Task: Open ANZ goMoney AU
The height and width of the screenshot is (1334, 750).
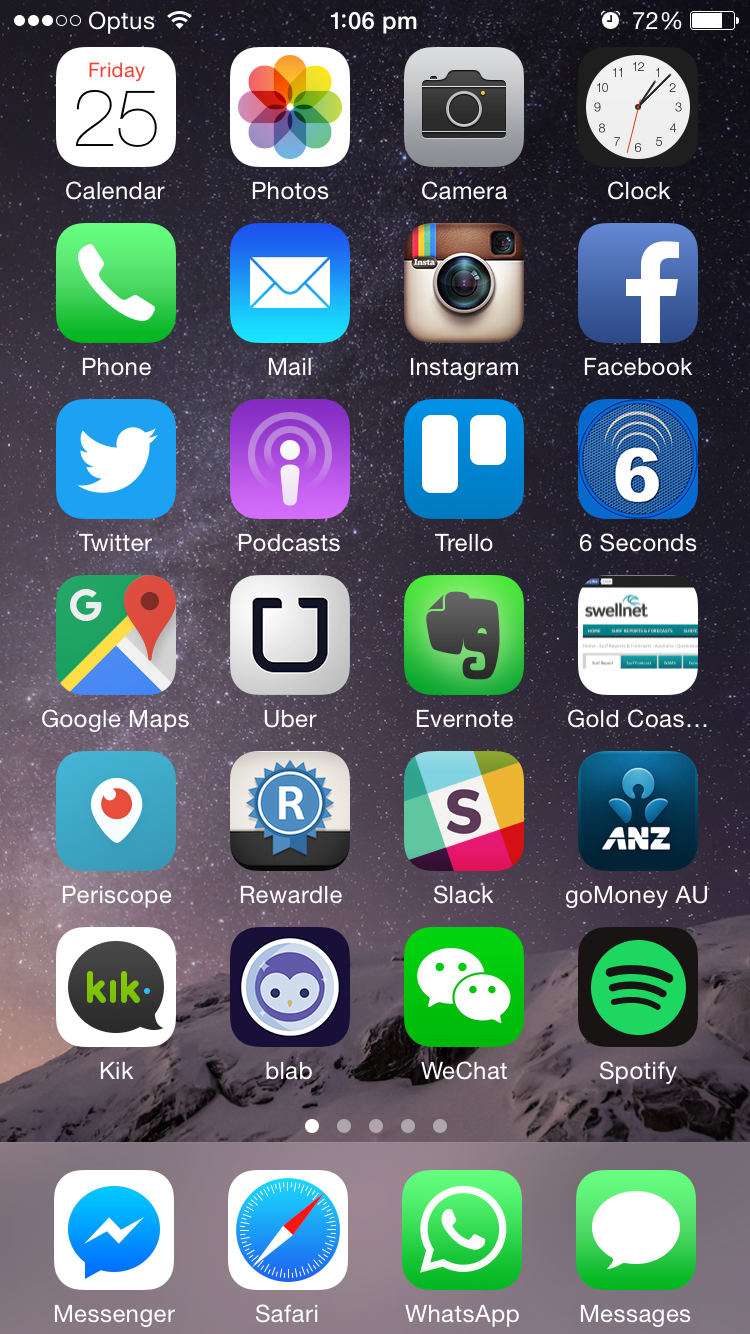Action: (x=638, y=811)
